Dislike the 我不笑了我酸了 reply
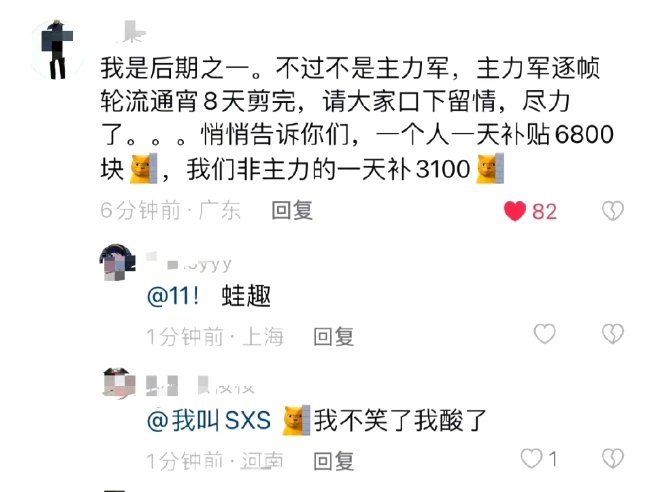 click(612, 459)
